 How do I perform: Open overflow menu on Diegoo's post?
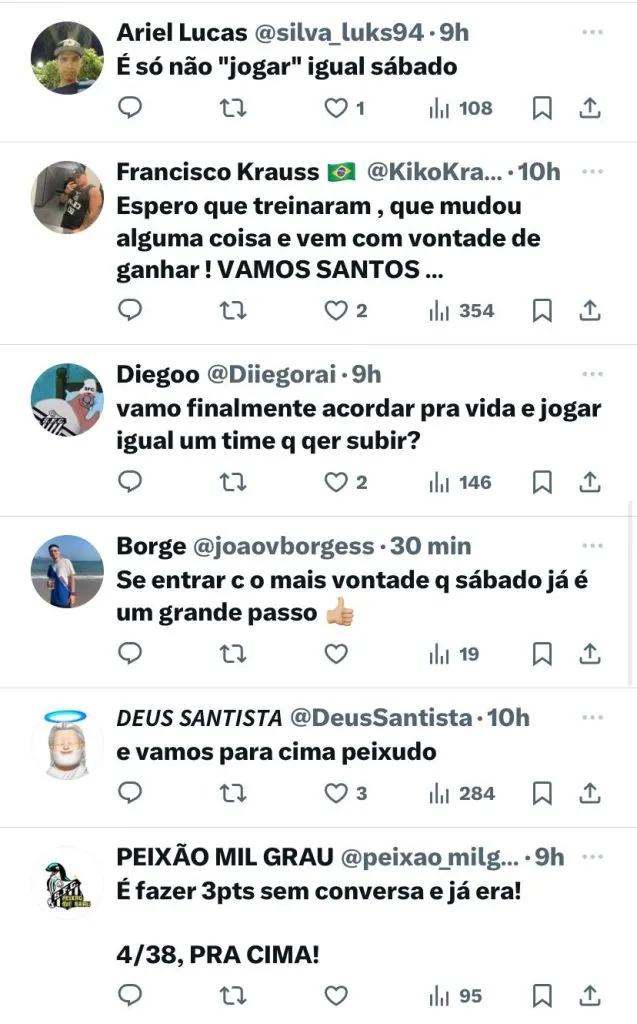tap(592, 374)
